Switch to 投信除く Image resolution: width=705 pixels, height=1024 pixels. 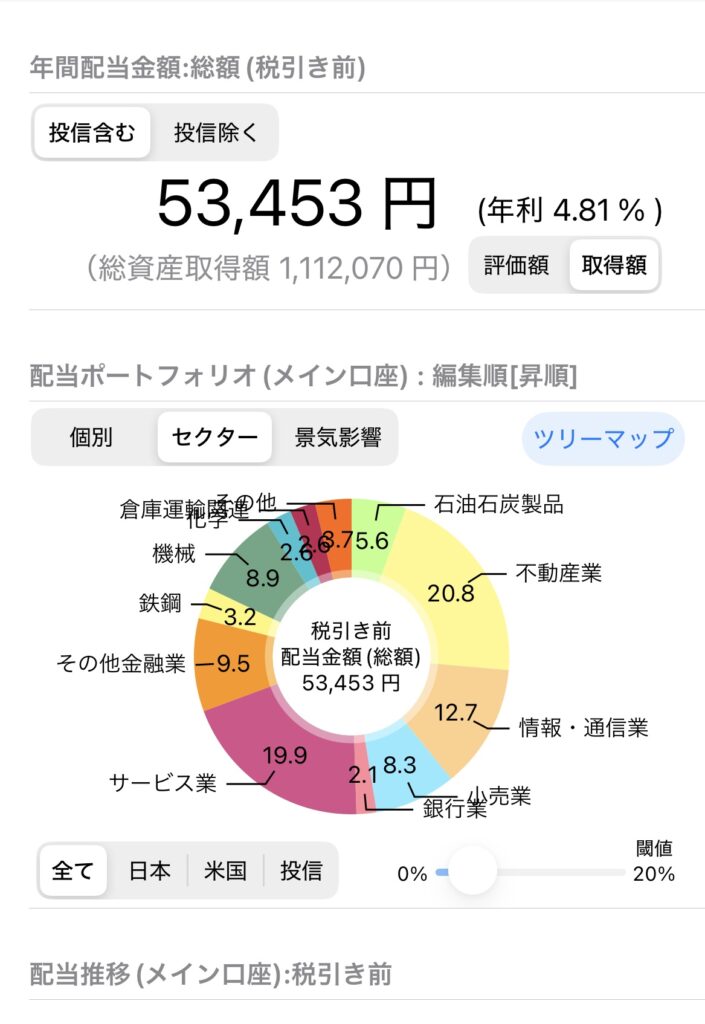click(x=214, y=133)
